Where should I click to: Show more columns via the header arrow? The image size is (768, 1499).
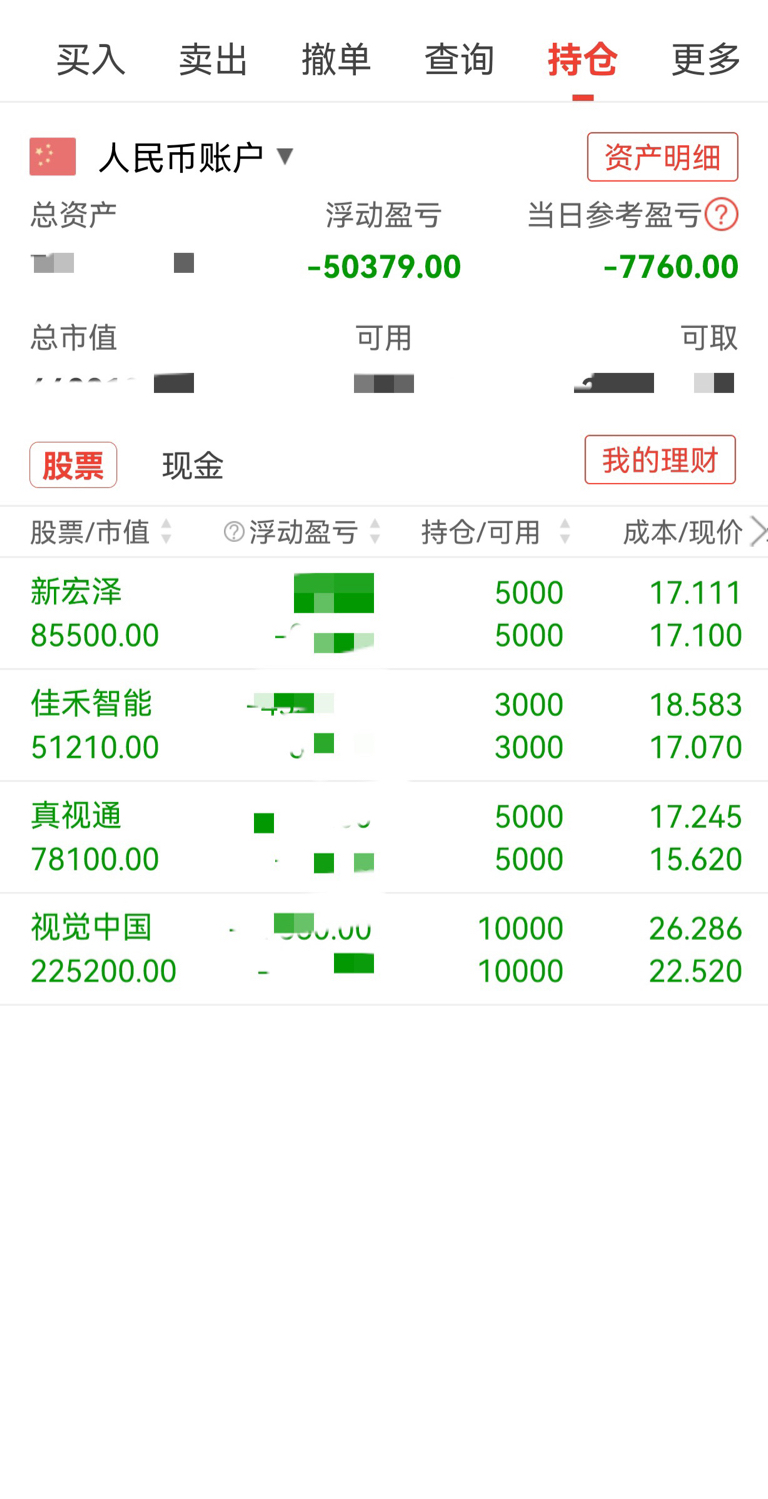(758, 532)
